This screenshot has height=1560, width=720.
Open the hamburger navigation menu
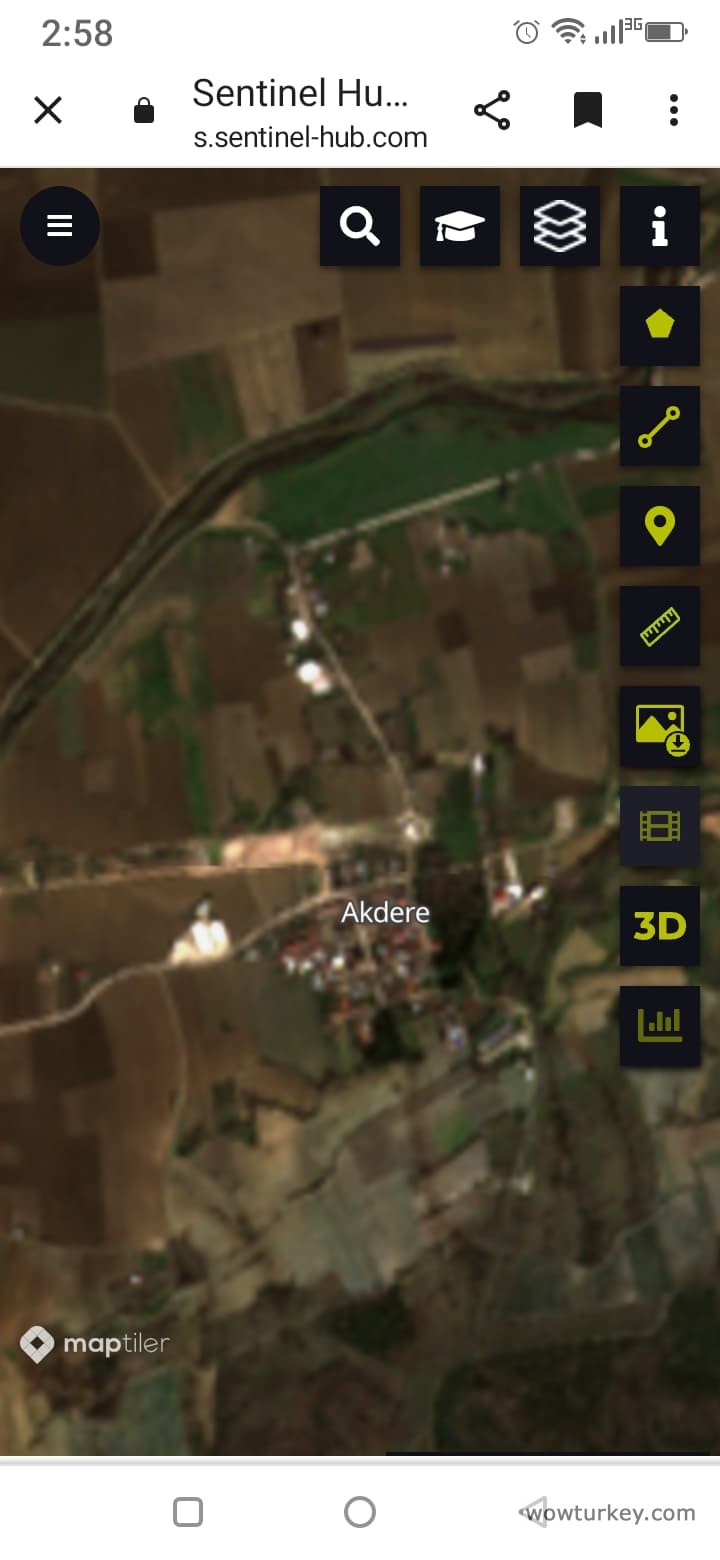coord(60,226)
